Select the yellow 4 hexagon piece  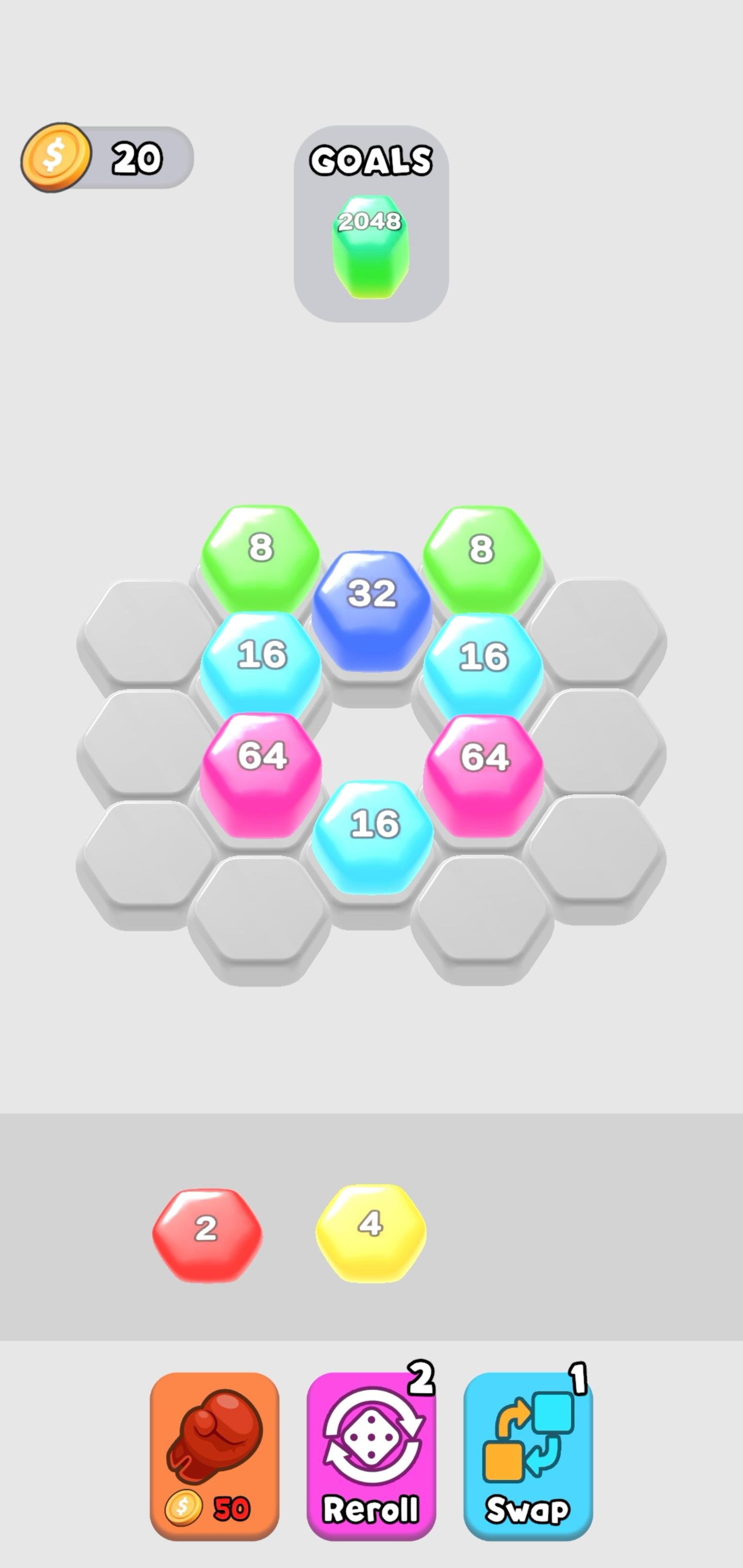point(370,1232)
